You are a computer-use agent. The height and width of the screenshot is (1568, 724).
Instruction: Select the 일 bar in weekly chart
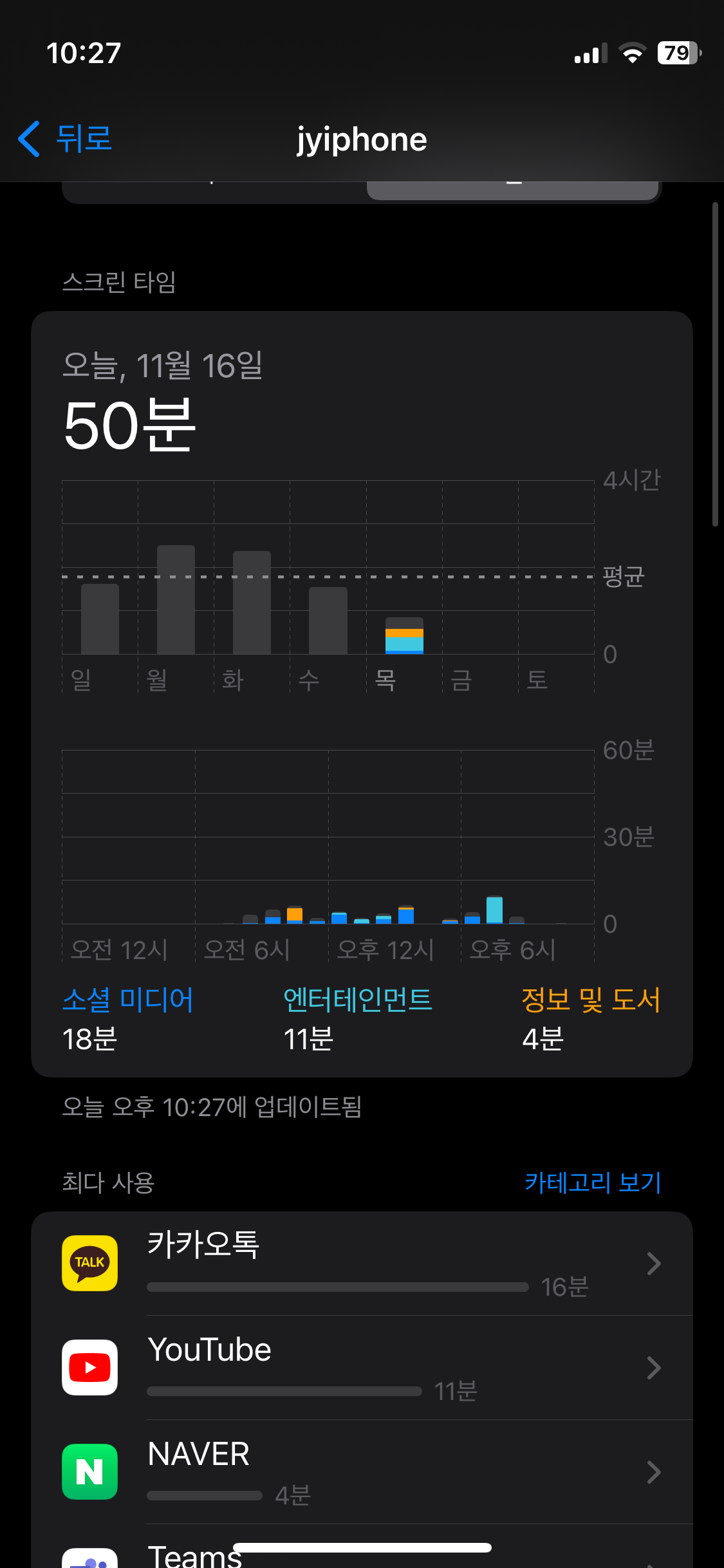click(100, 619)
